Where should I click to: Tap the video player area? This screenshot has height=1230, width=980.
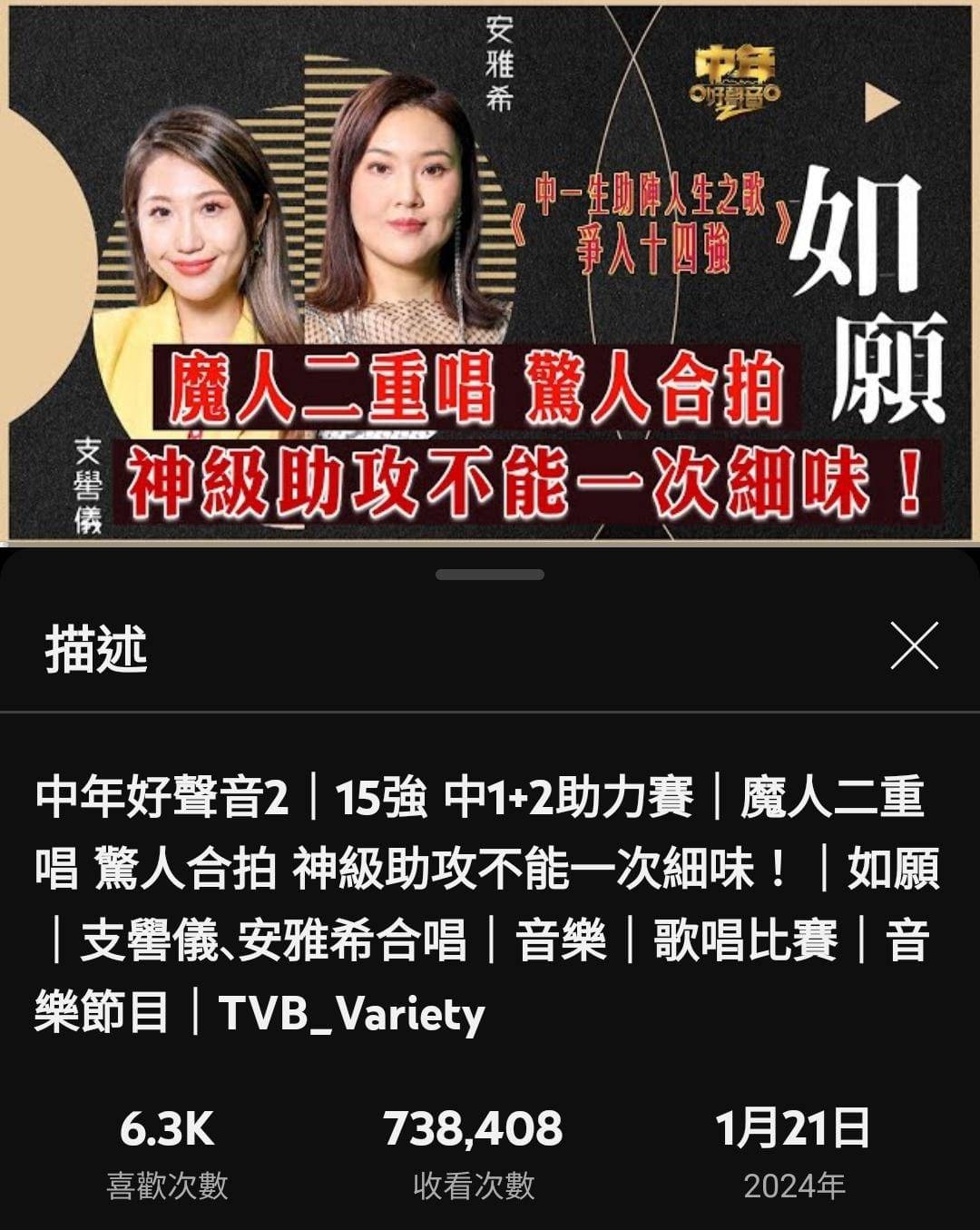[x=490, y=272]
